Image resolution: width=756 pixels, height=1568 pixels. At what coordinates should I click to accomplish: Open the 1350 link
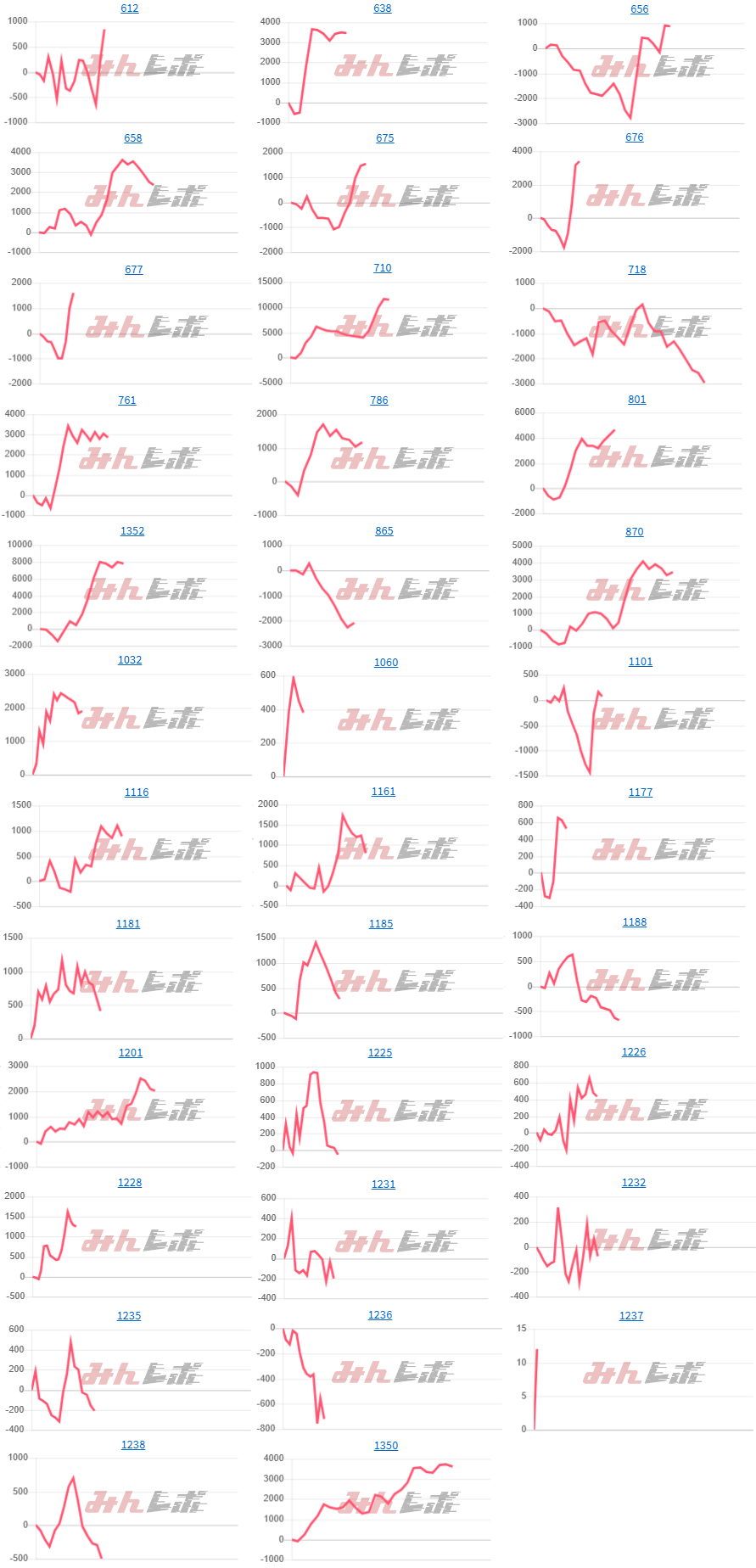(x=386, y=1446)
